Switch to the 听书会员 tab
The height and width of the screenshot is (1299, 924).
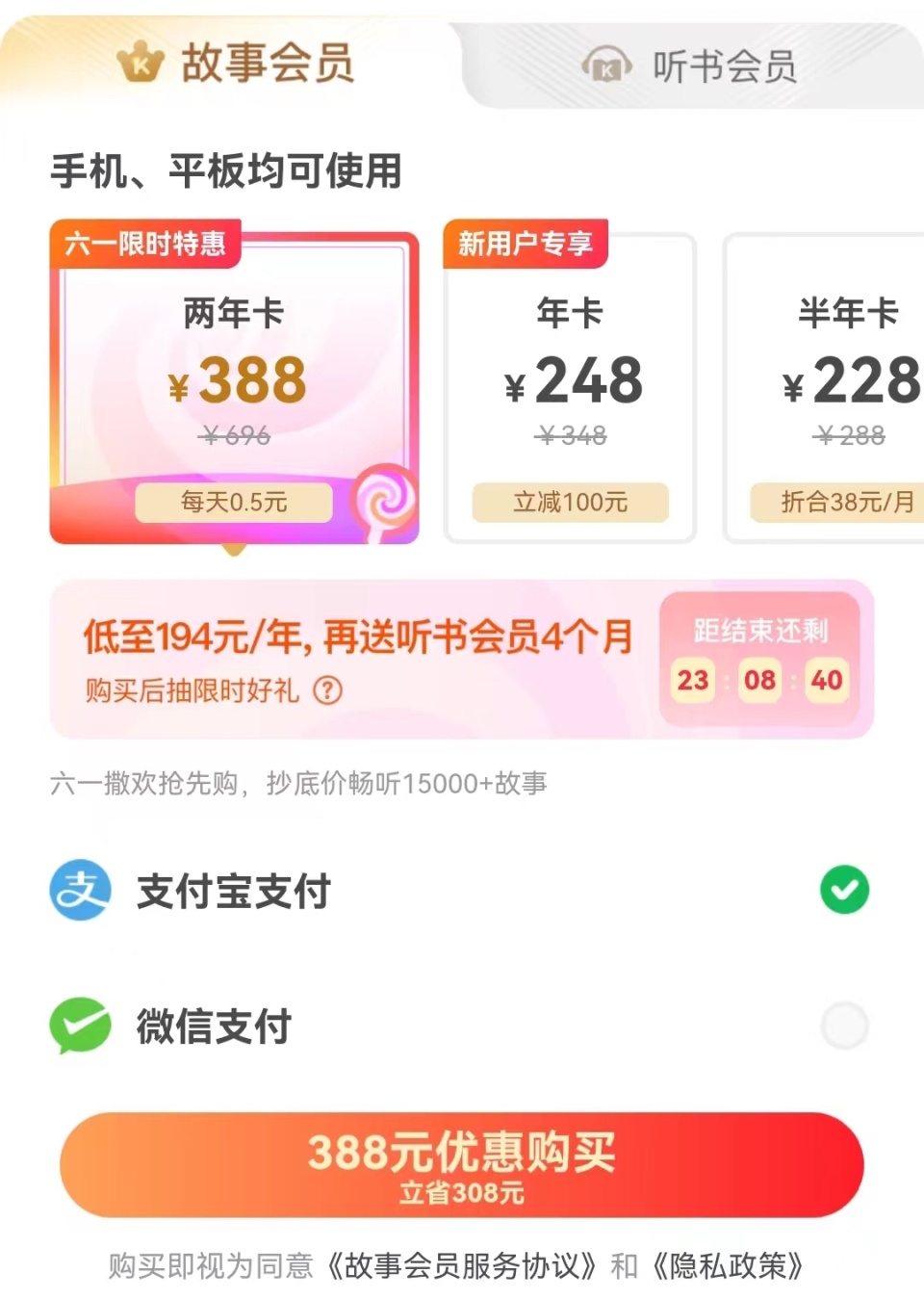coord(700,66)
